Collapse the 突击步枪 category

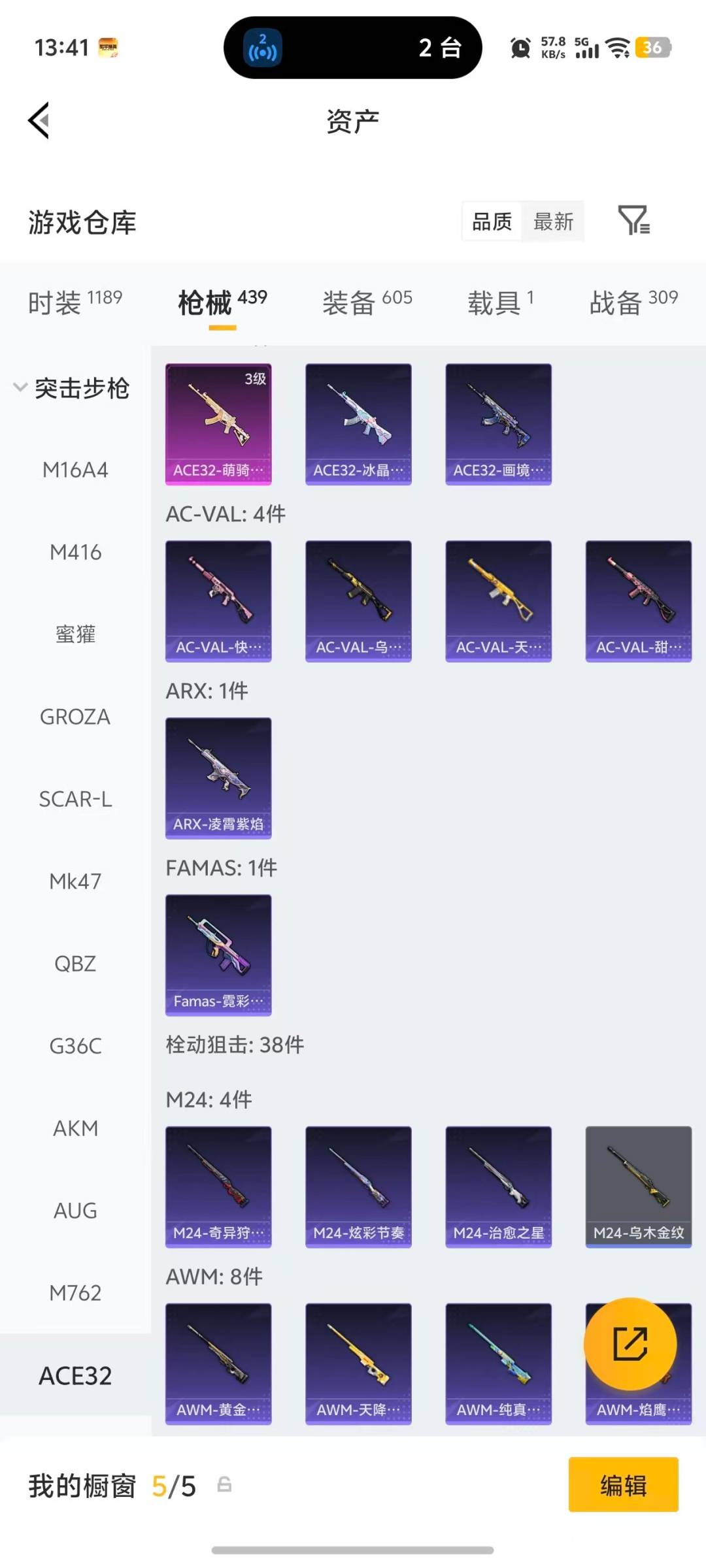72,388
